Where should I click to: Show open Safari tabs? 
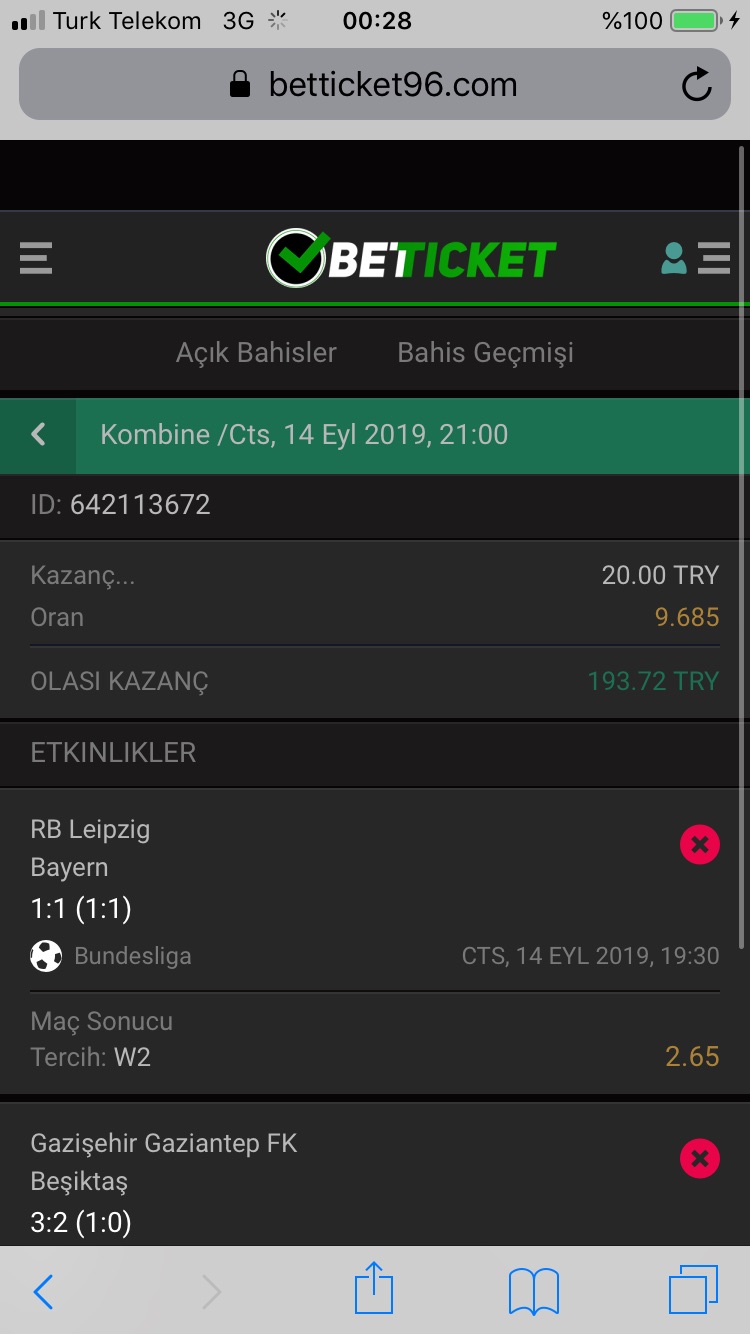coord(694,1291)
